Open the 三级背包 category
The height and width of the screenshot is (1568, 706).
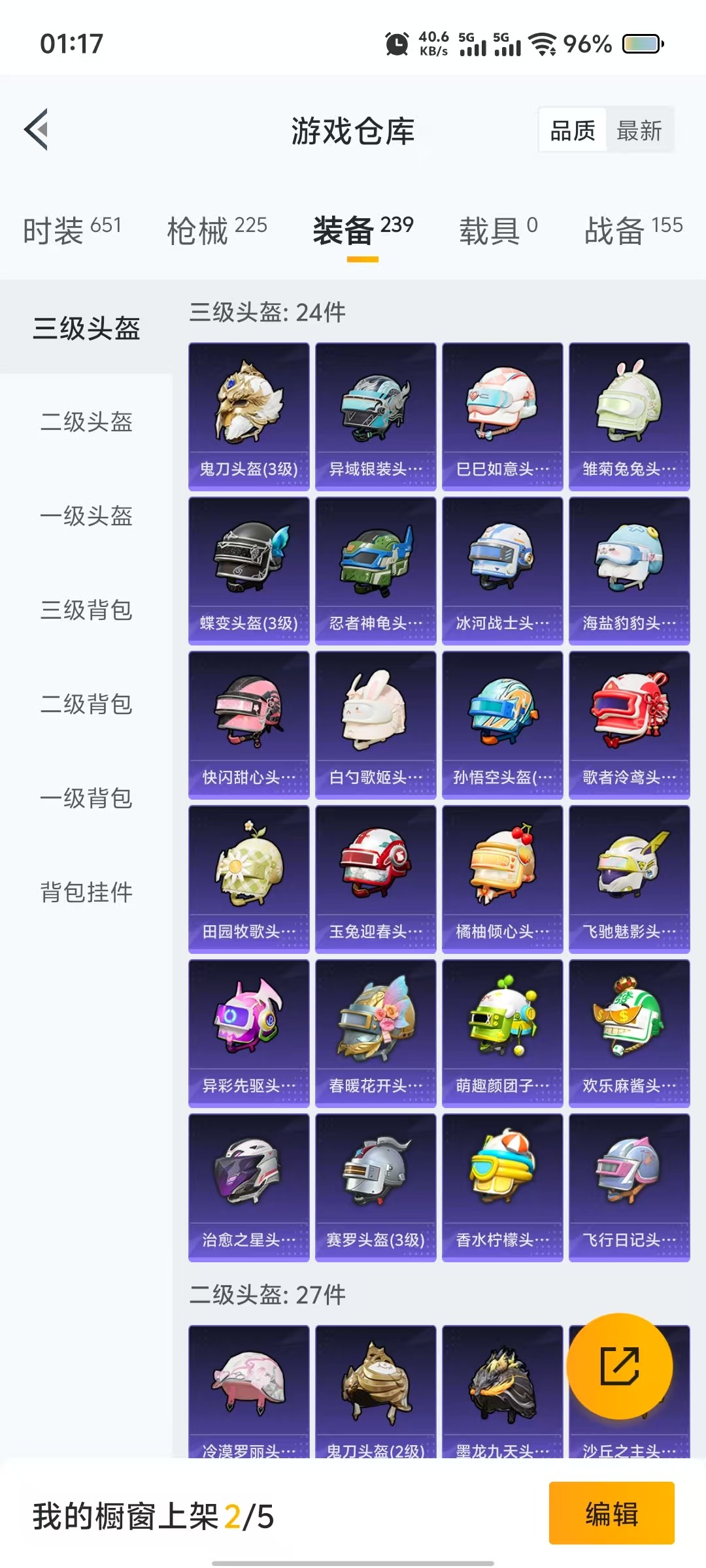pyautogui.click(x=86, y=610)
